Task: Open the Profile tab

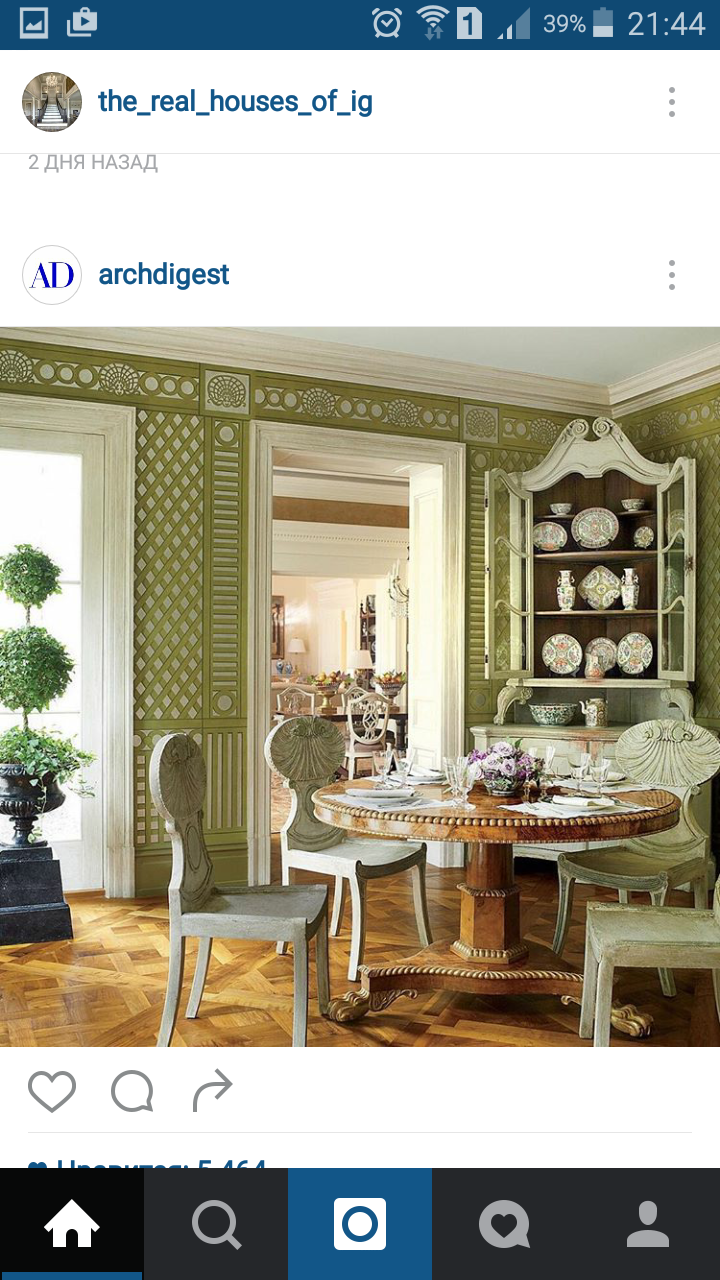Action: pyautogui.click(x=648, y=1224)
